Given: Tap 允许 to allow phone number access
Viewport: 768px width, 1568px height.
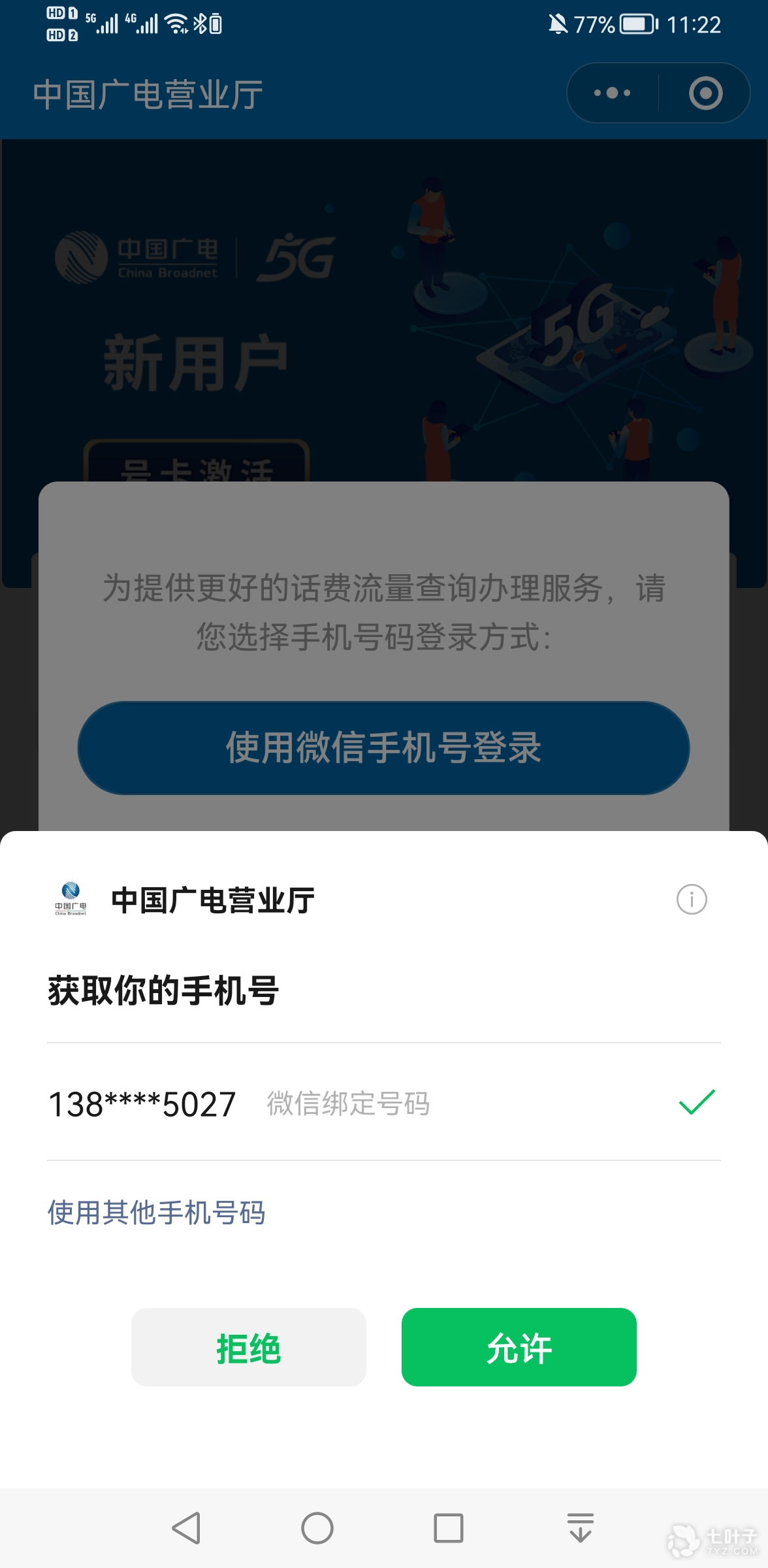Looking at the screenshot, I should coord(519,1347).
